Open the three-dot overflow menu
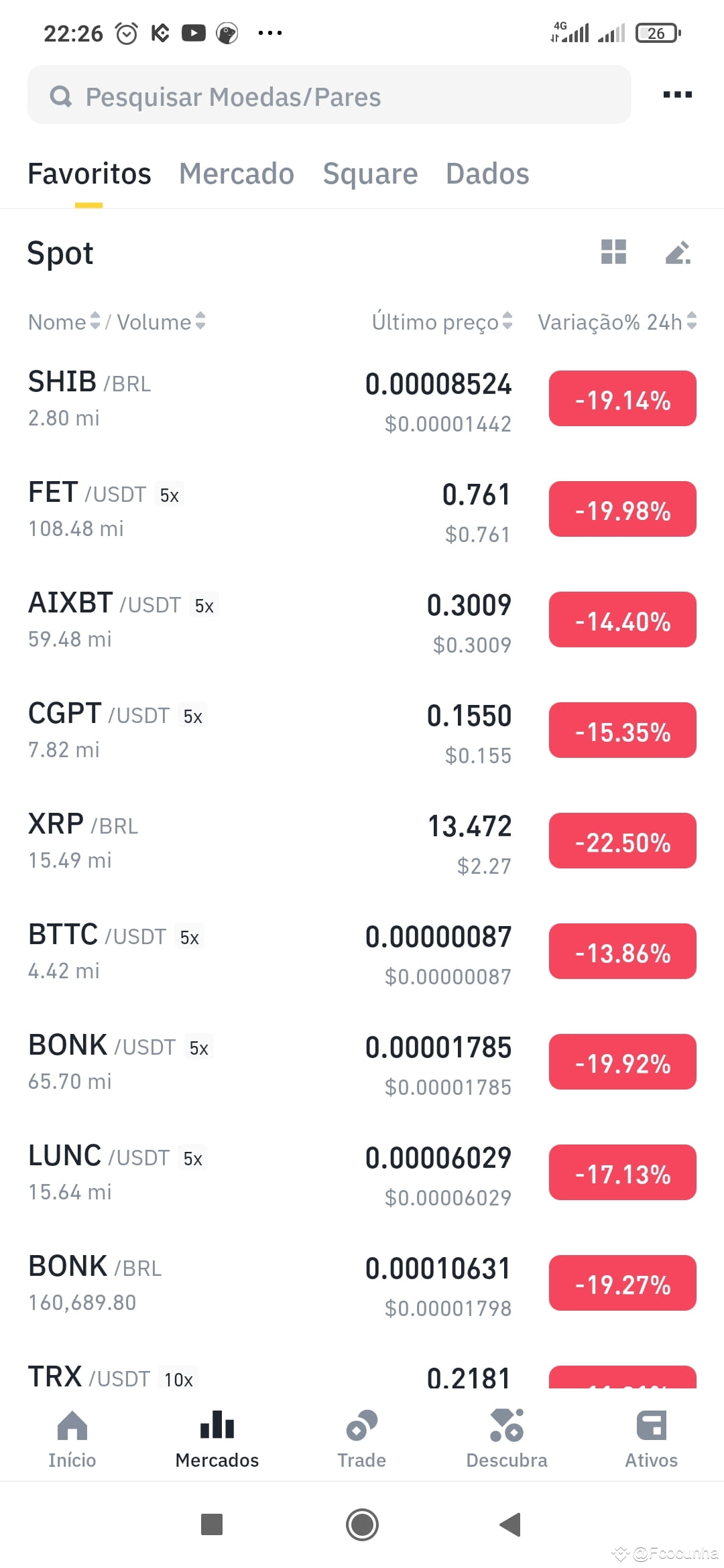Viewport: 724px width, 1568px height. [x=677, y=94]
